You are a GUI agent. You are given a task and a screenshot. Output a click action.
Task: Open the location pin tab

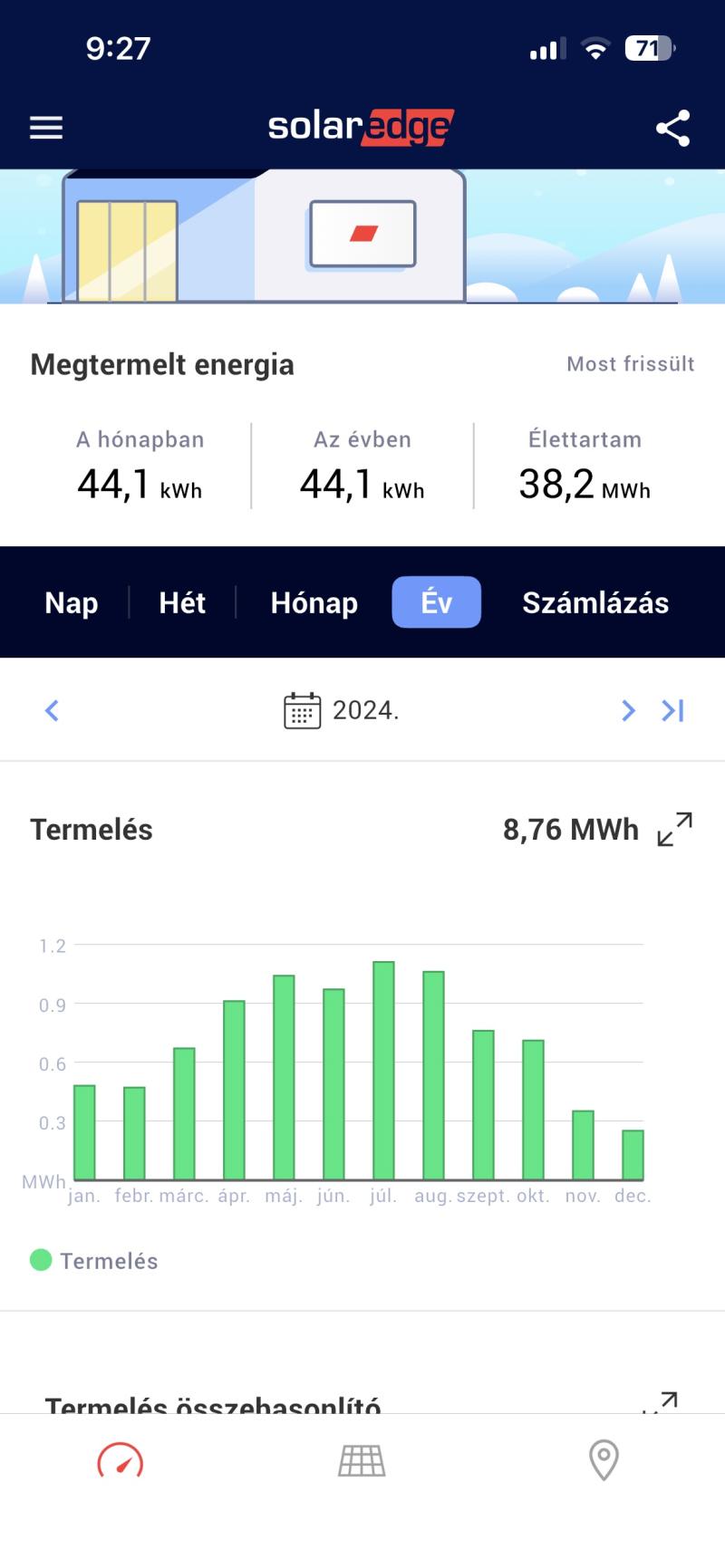tap(604, 1460)
